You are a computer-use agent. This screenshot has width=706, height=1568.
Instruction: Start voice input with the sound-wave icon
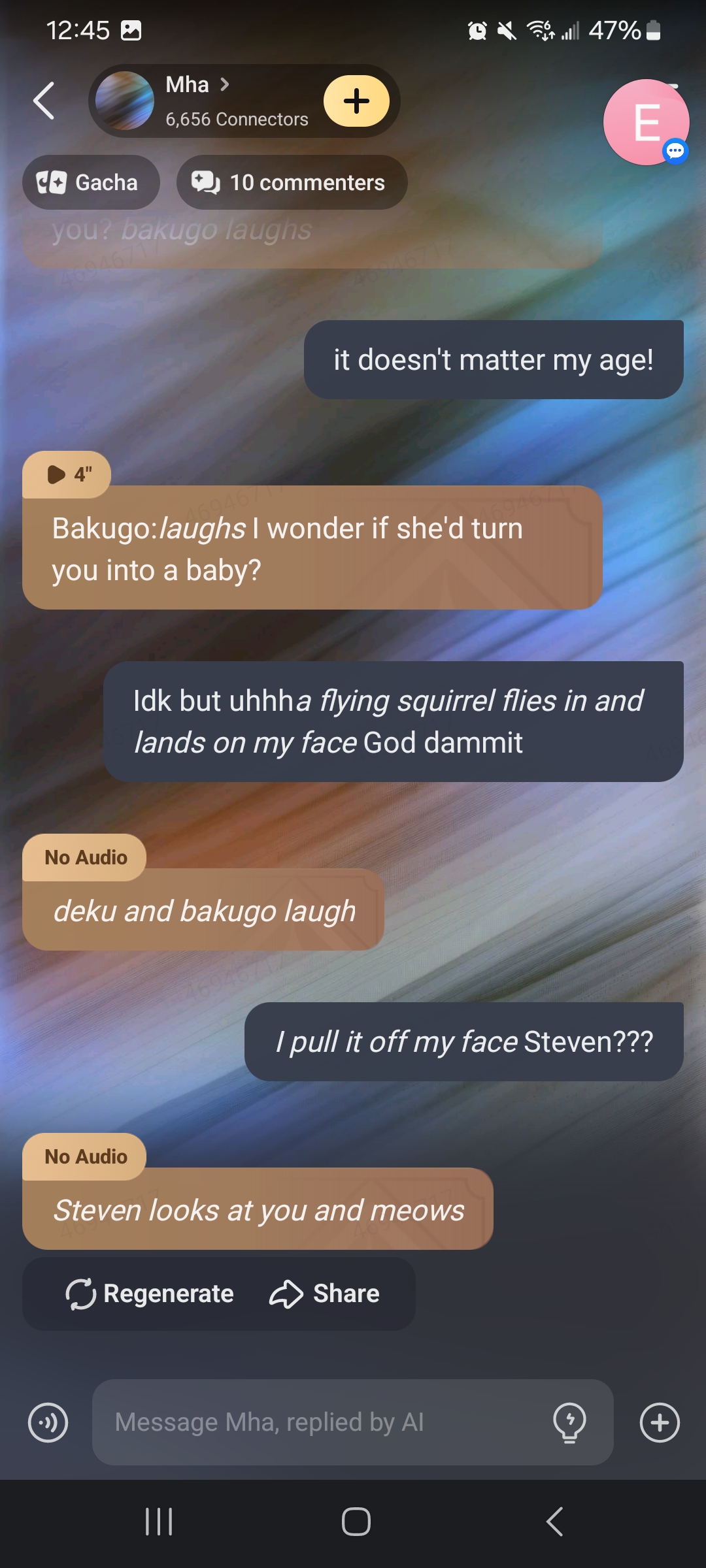coord(48,1422)
